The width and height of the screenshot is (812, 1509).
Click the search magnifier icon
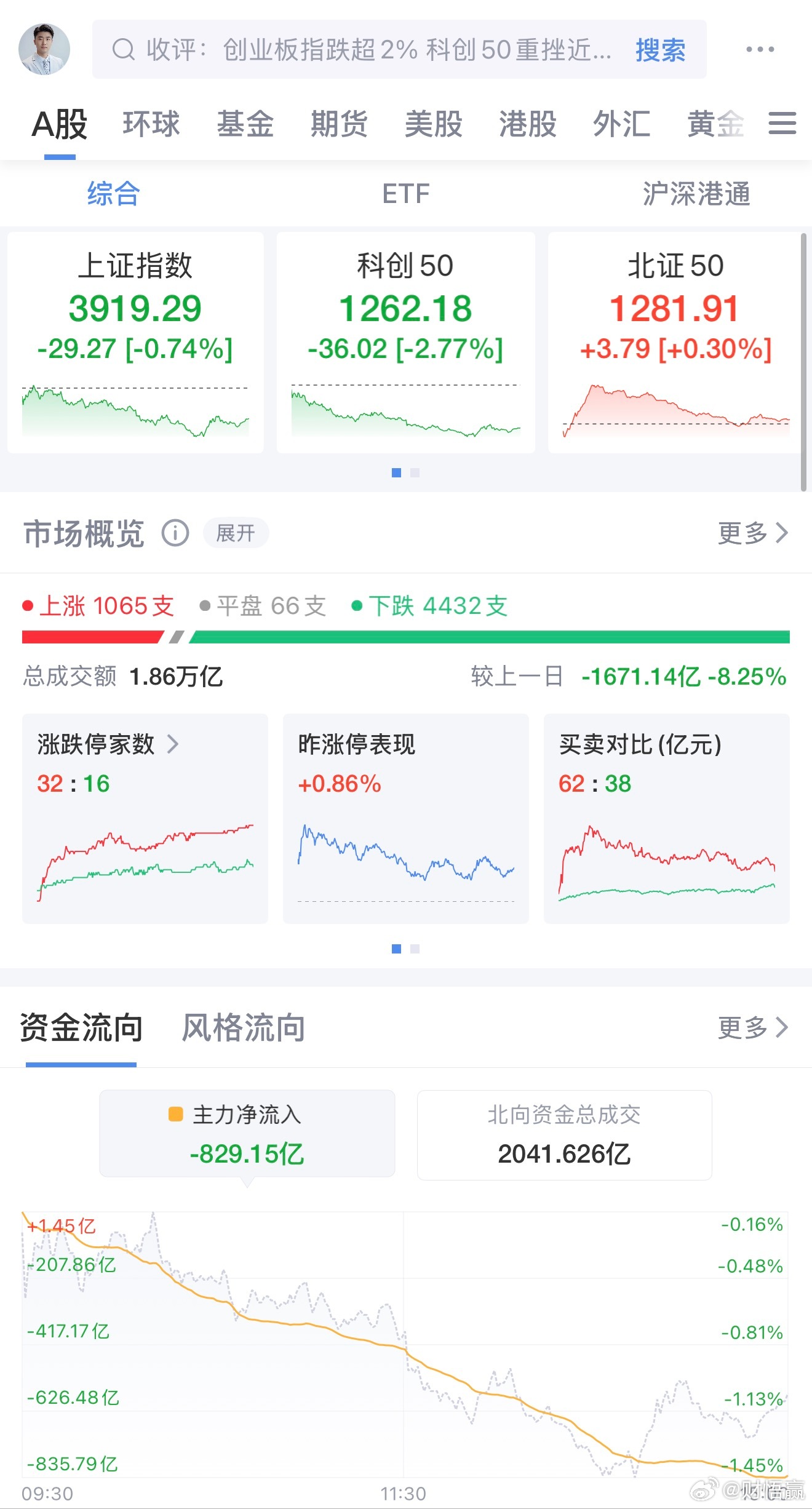[x=125, y=50]
